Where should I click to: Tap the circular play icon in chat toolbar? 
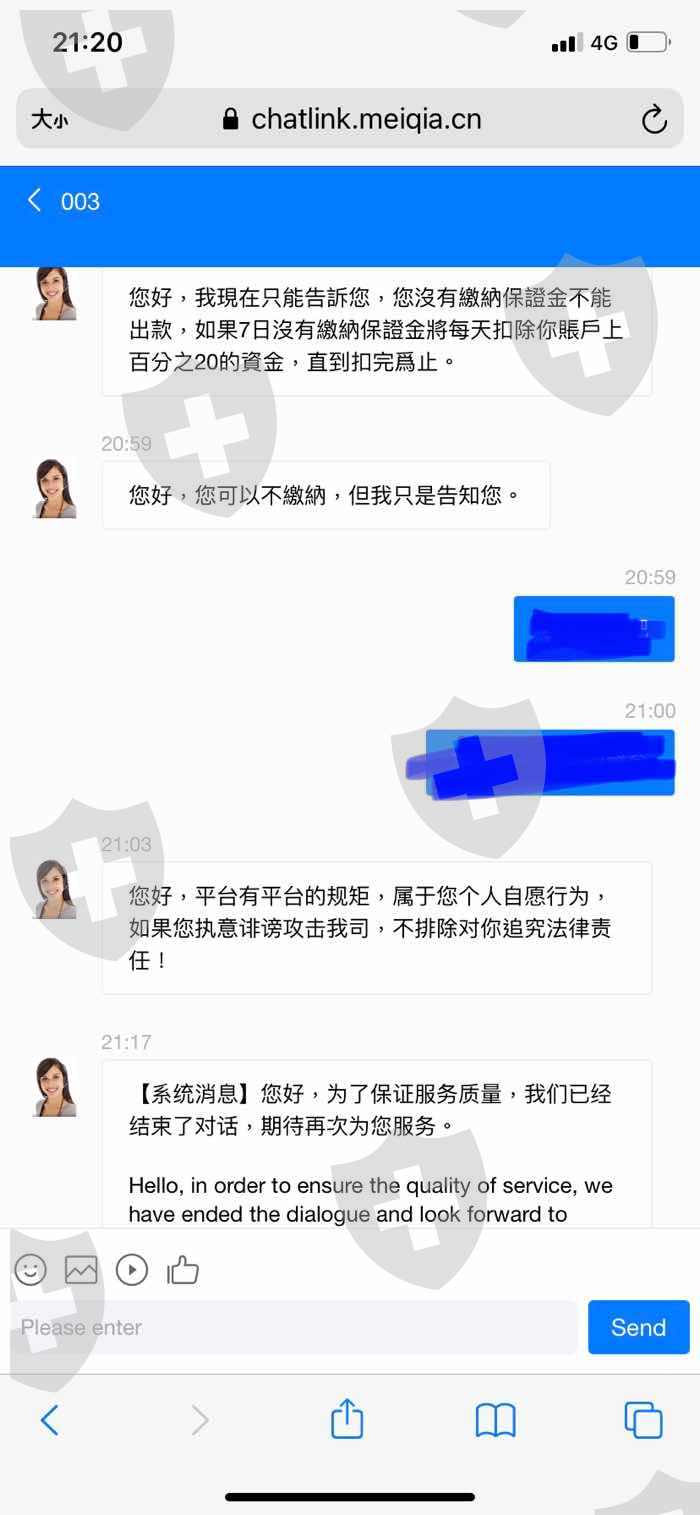pos(132,1270)
